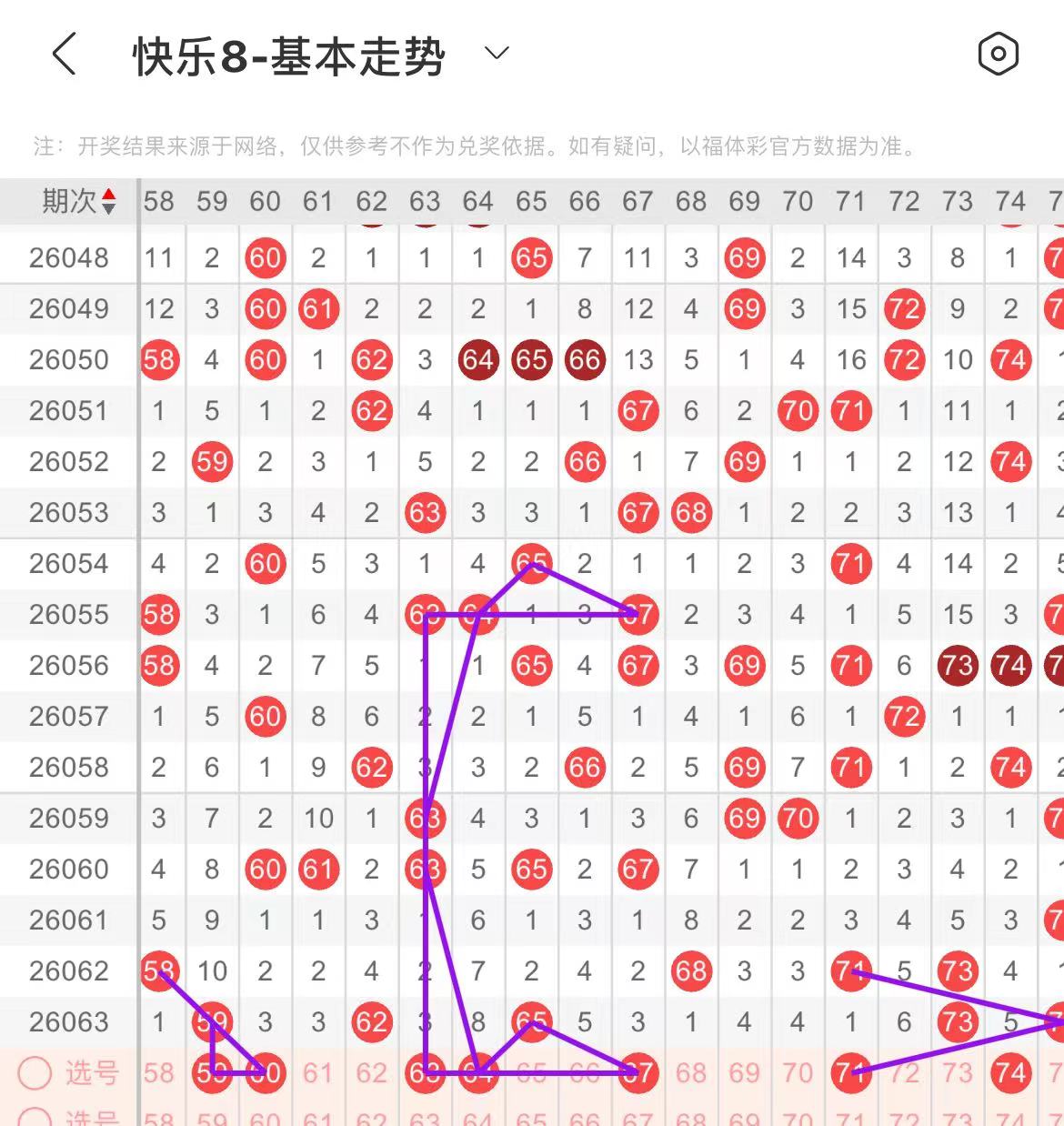Screen dimensions: 1064x1126
Task: Pick number 70 in the fully visible 选号 row
Action: coord(798,1073)
